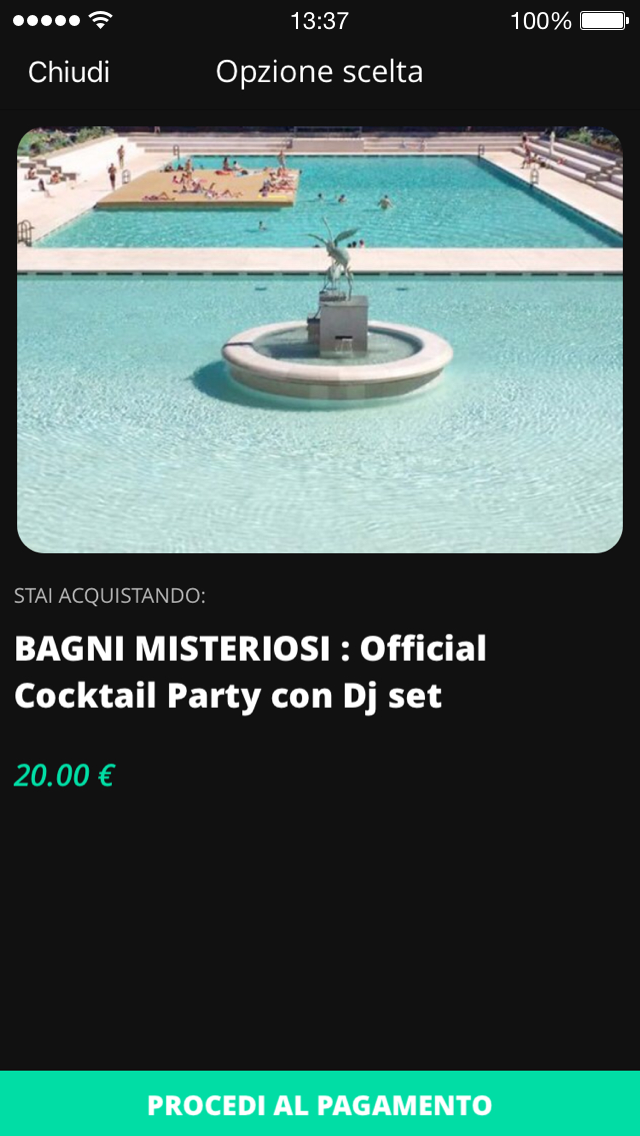Tap Chiudi to close this screen

pos(69,72)
